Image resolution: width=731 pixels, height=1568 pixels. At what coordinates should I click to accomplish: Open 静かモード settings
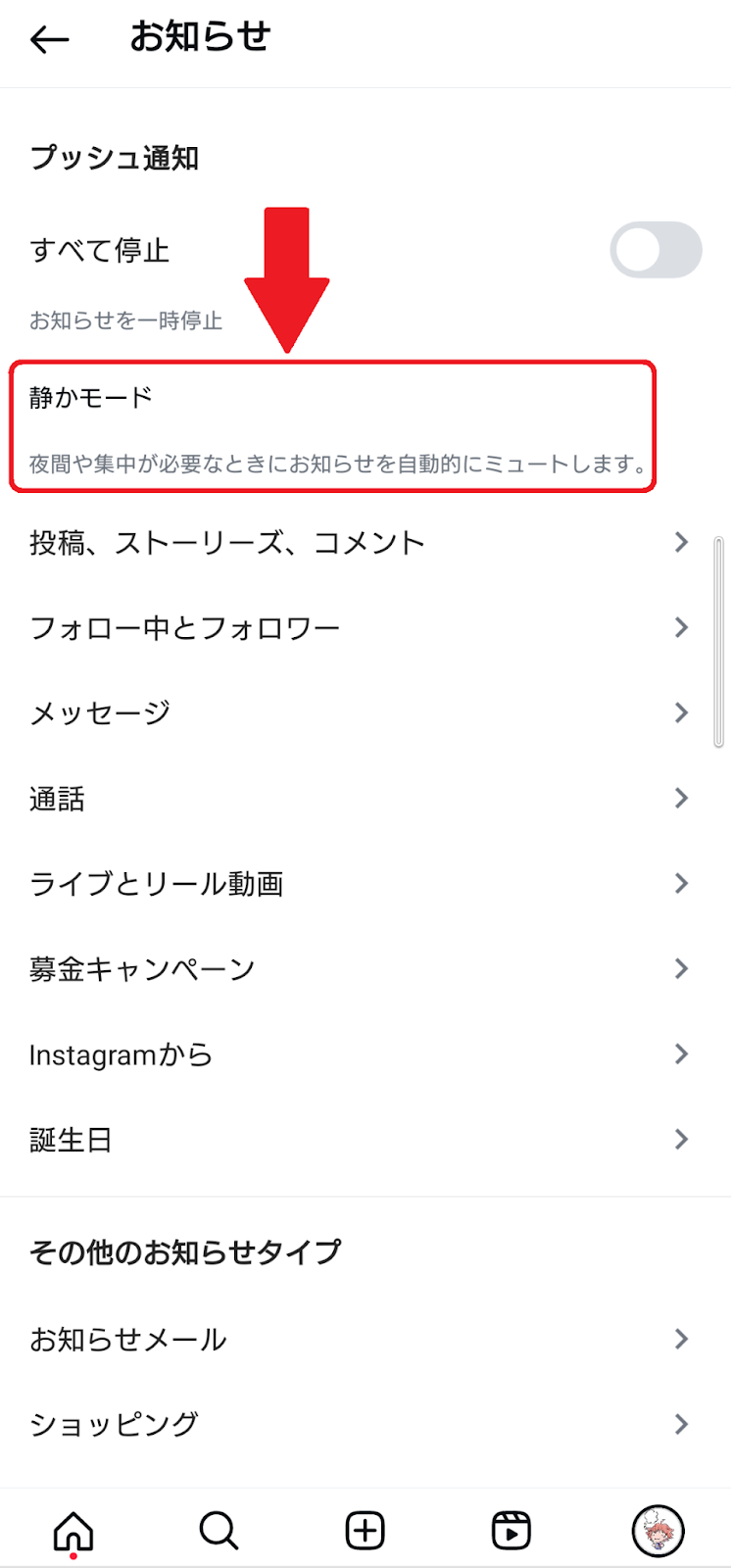[x=332, y=426]
